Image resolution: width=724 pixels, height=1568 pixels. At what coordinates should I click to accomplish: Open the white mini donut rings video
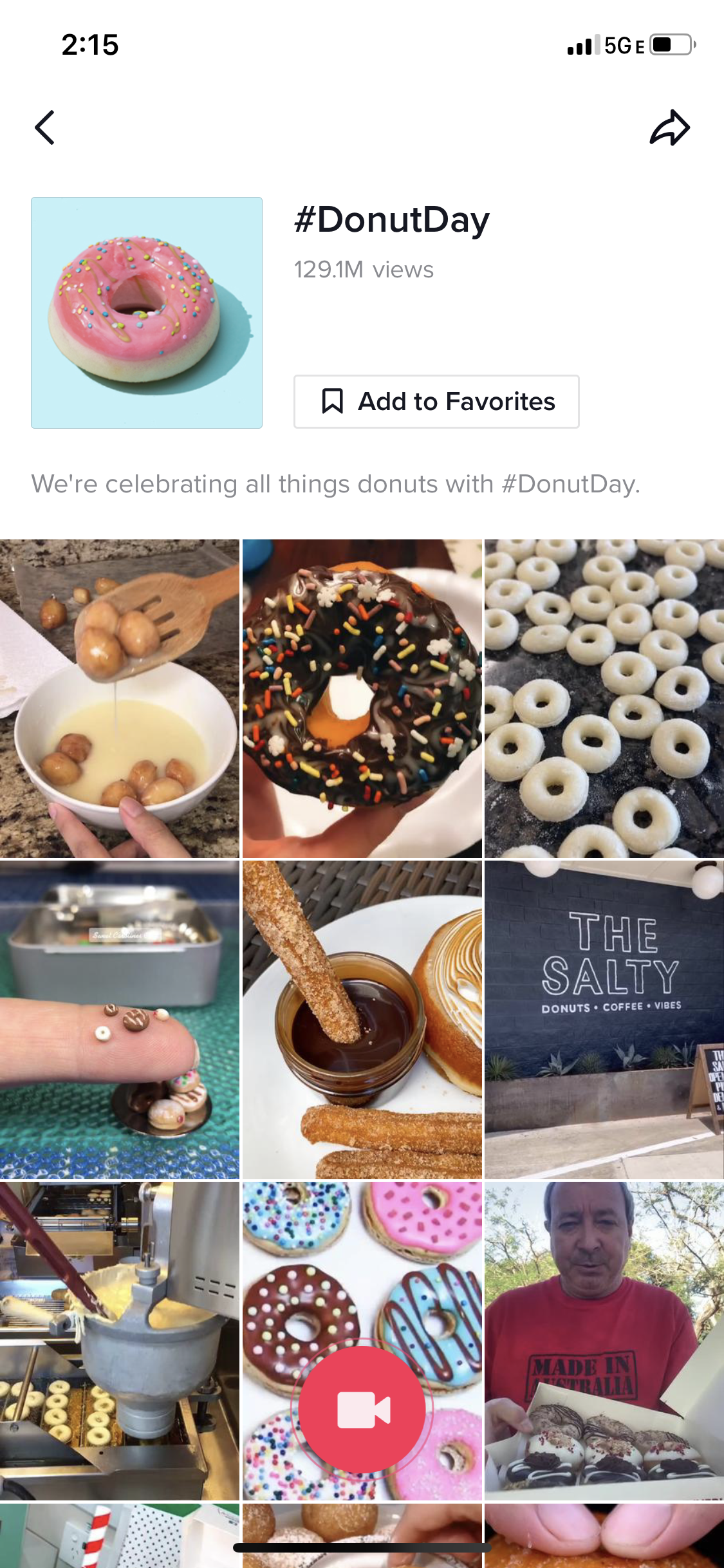click(604, 698)
